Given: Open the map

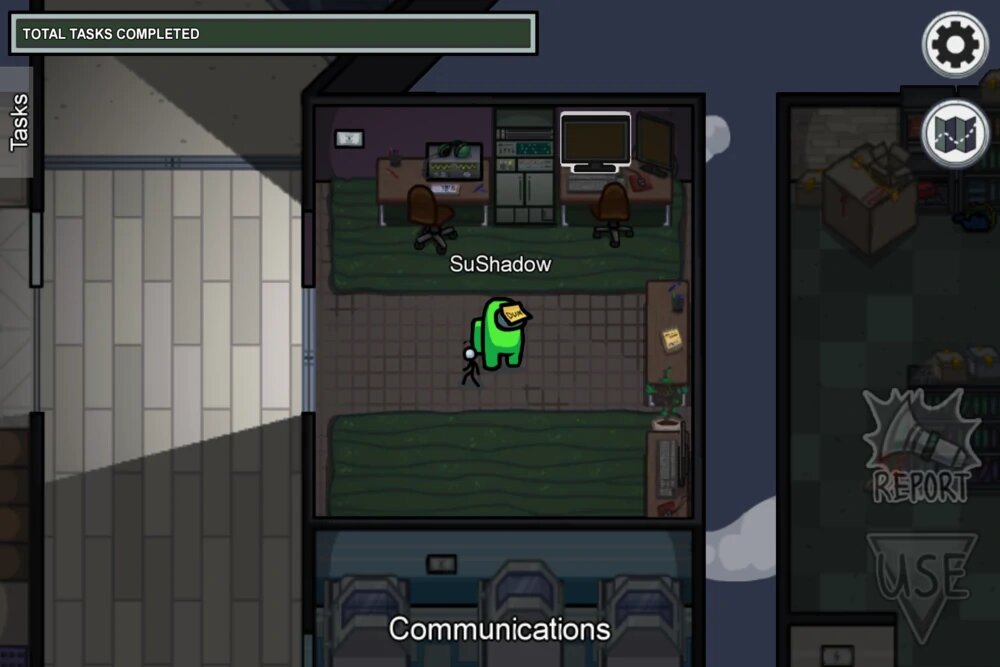Looking at the screenshot, I should [955, 133].
